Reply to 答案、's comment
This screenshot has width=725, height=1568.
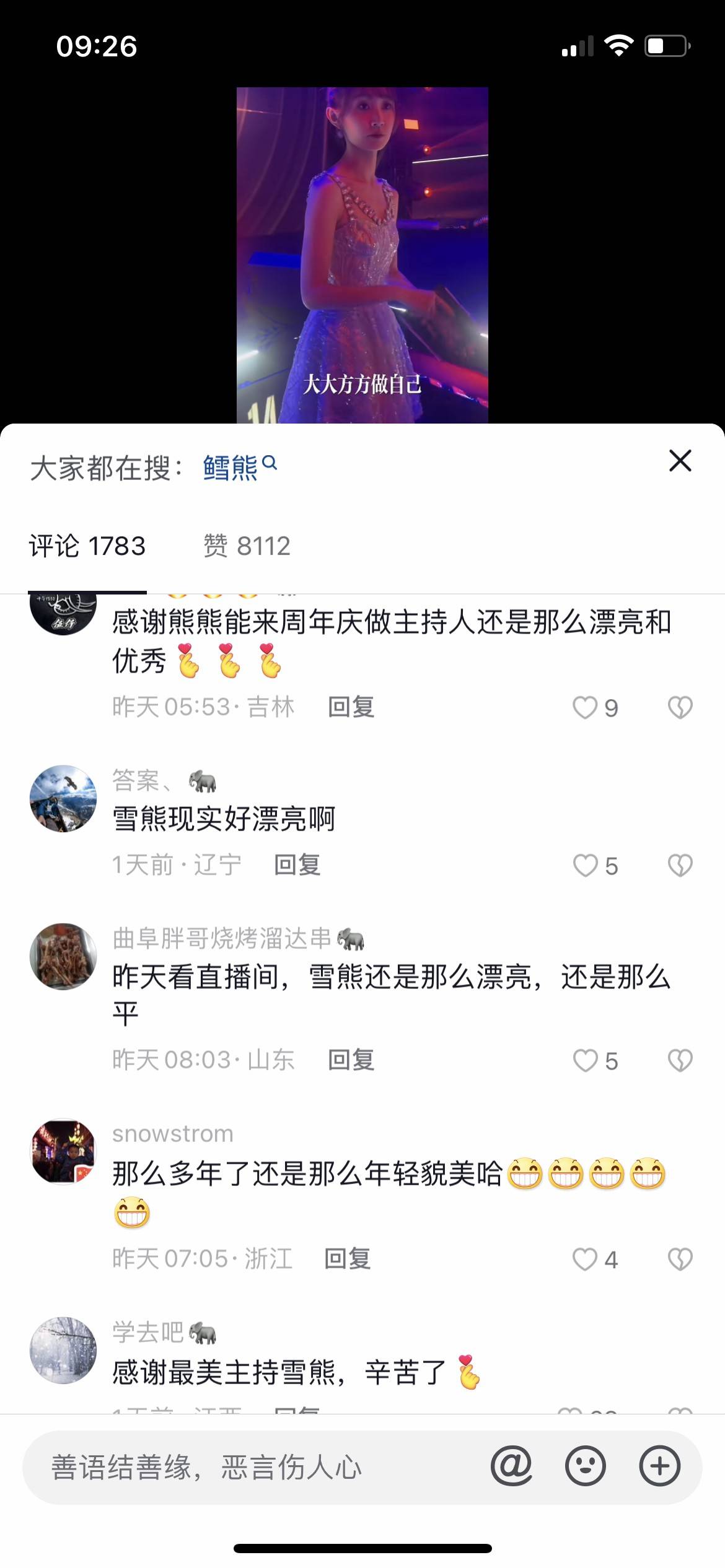(297, 865)
